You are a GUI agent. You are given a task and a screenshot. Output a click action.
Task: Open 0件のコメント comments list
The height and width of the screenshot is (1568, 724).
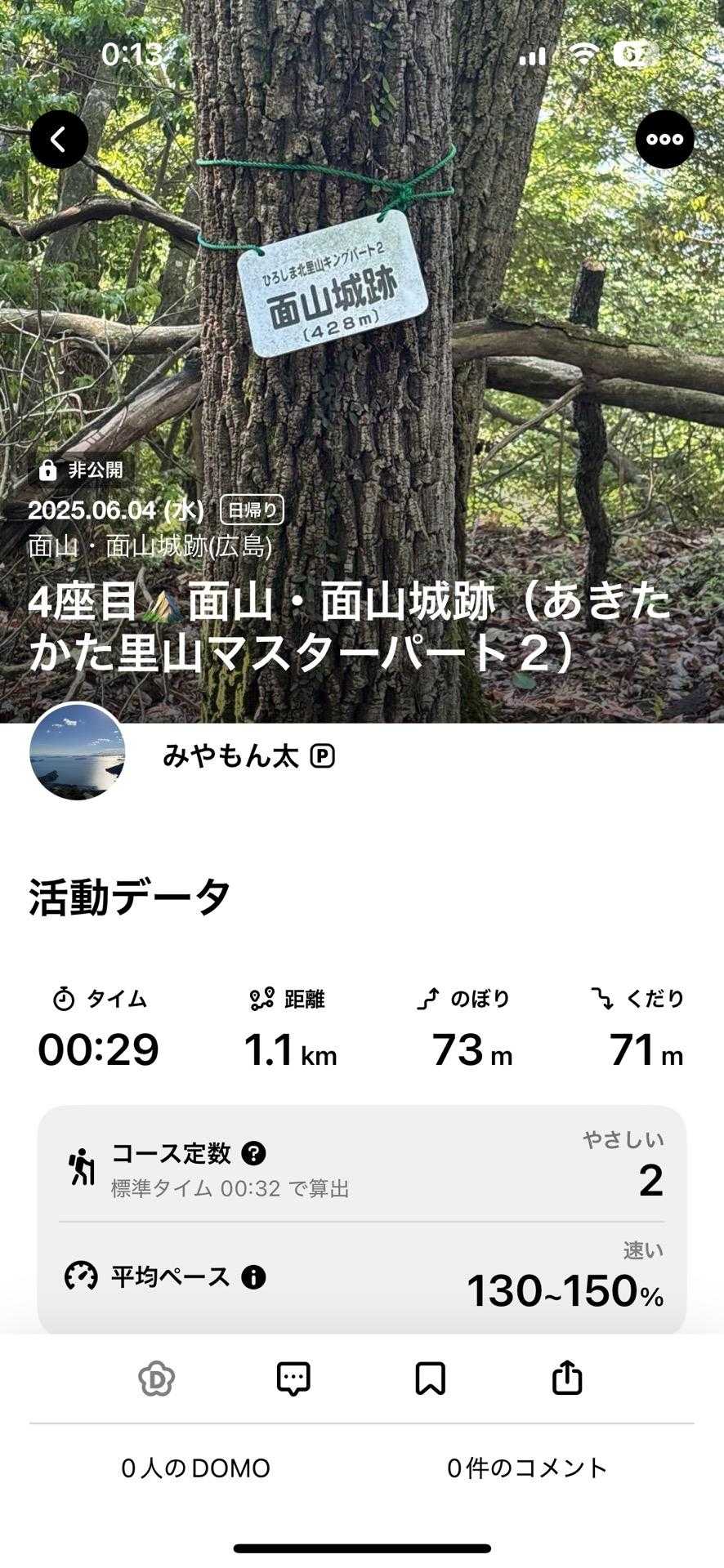(527, 1468)
